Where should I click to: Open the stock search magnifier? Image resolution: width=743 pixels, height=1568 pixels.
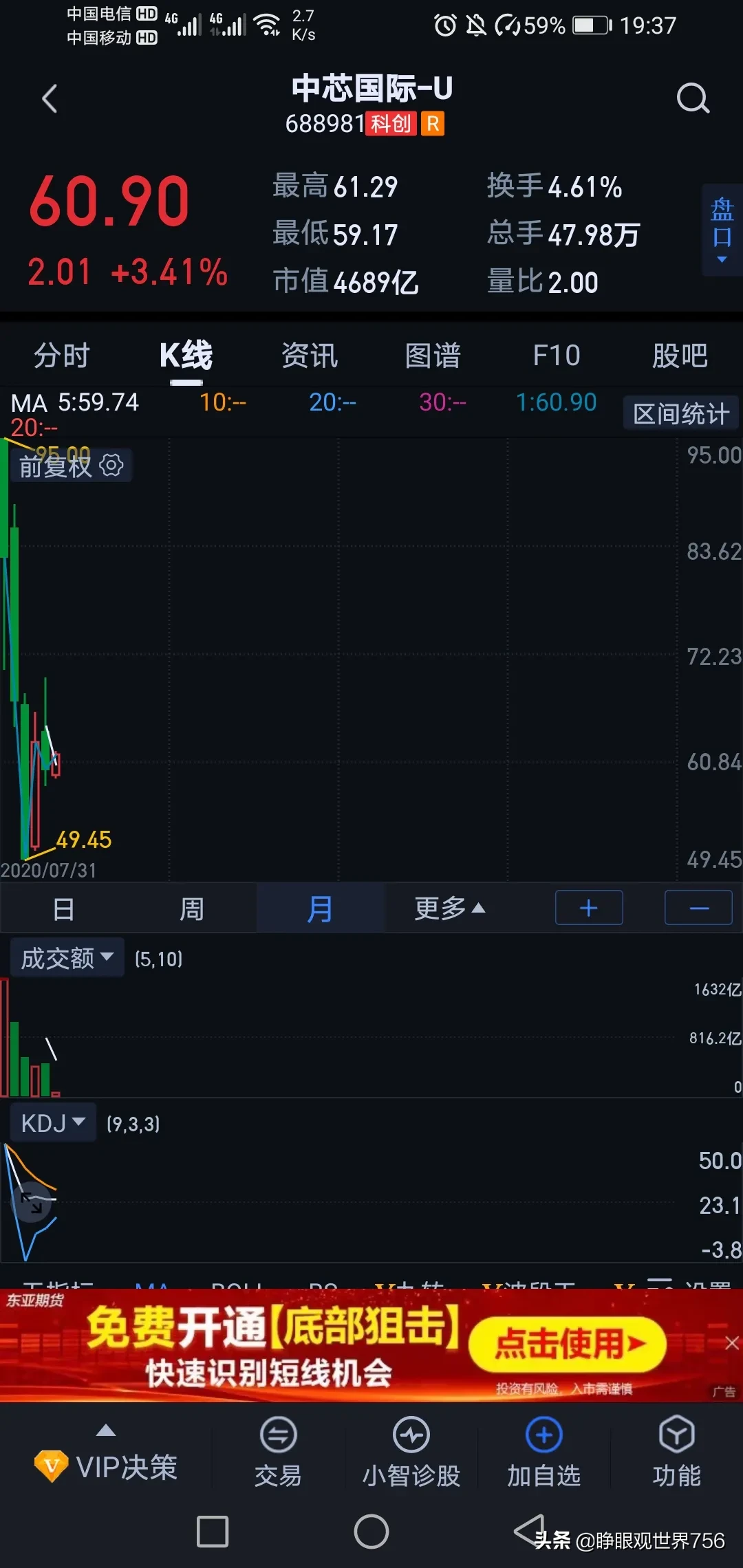692,99
